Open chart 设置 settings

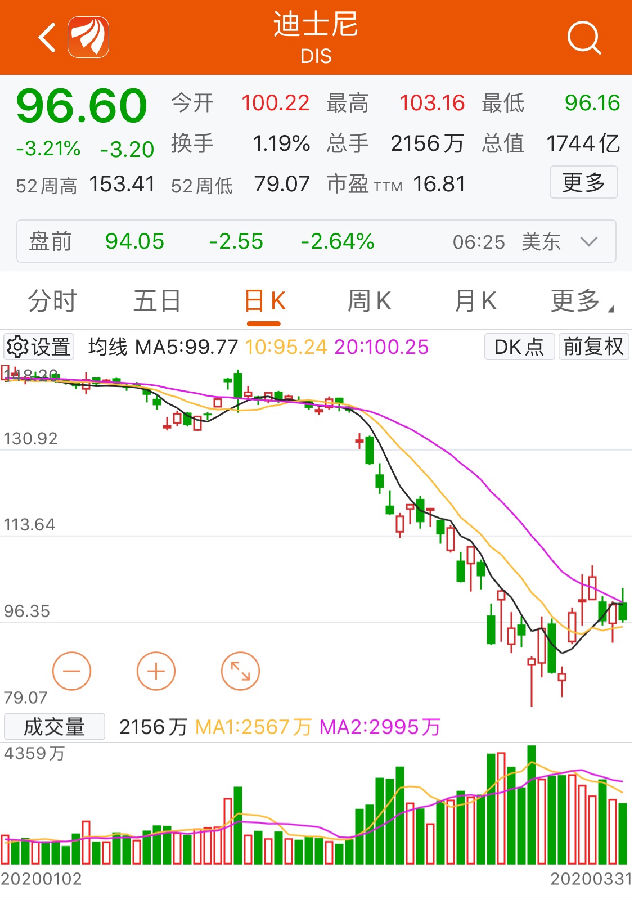click(x=39, y=347)
